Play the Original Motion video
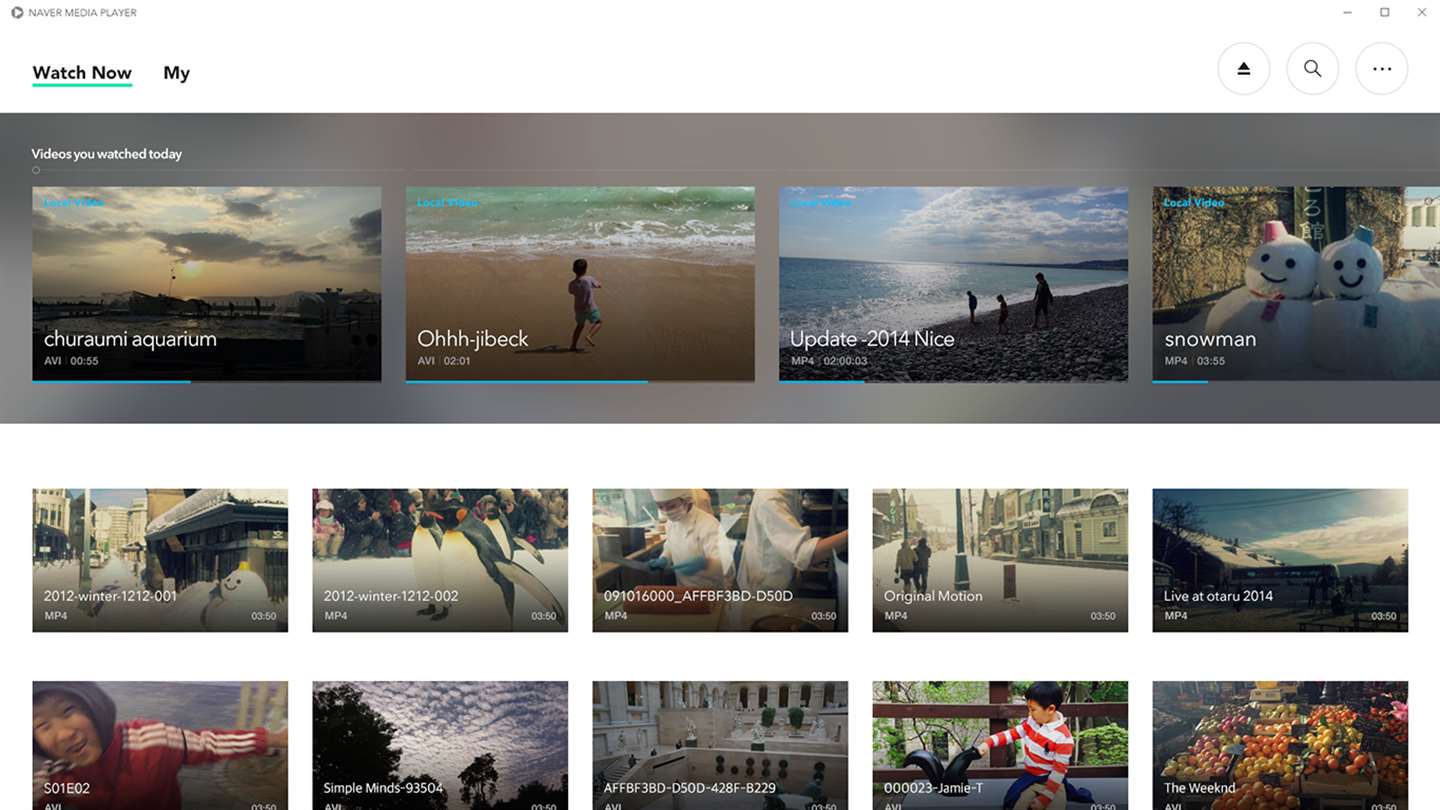 tap(1000, 560)
